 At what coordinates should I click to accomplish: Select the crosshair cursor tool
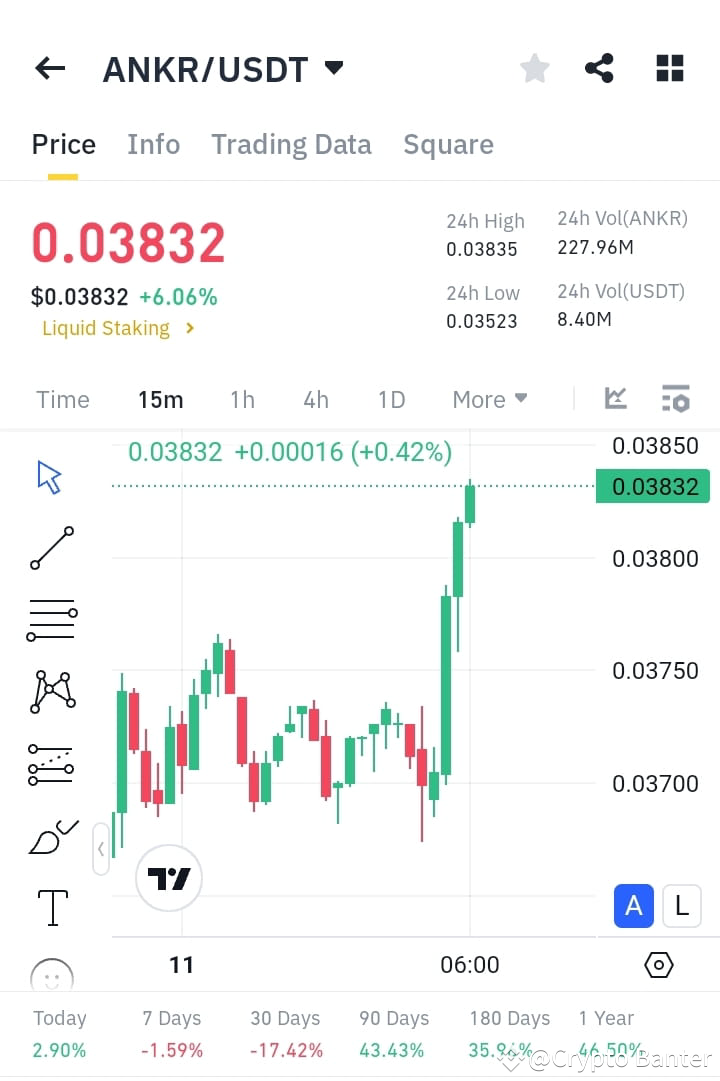(x=50, y=477)
